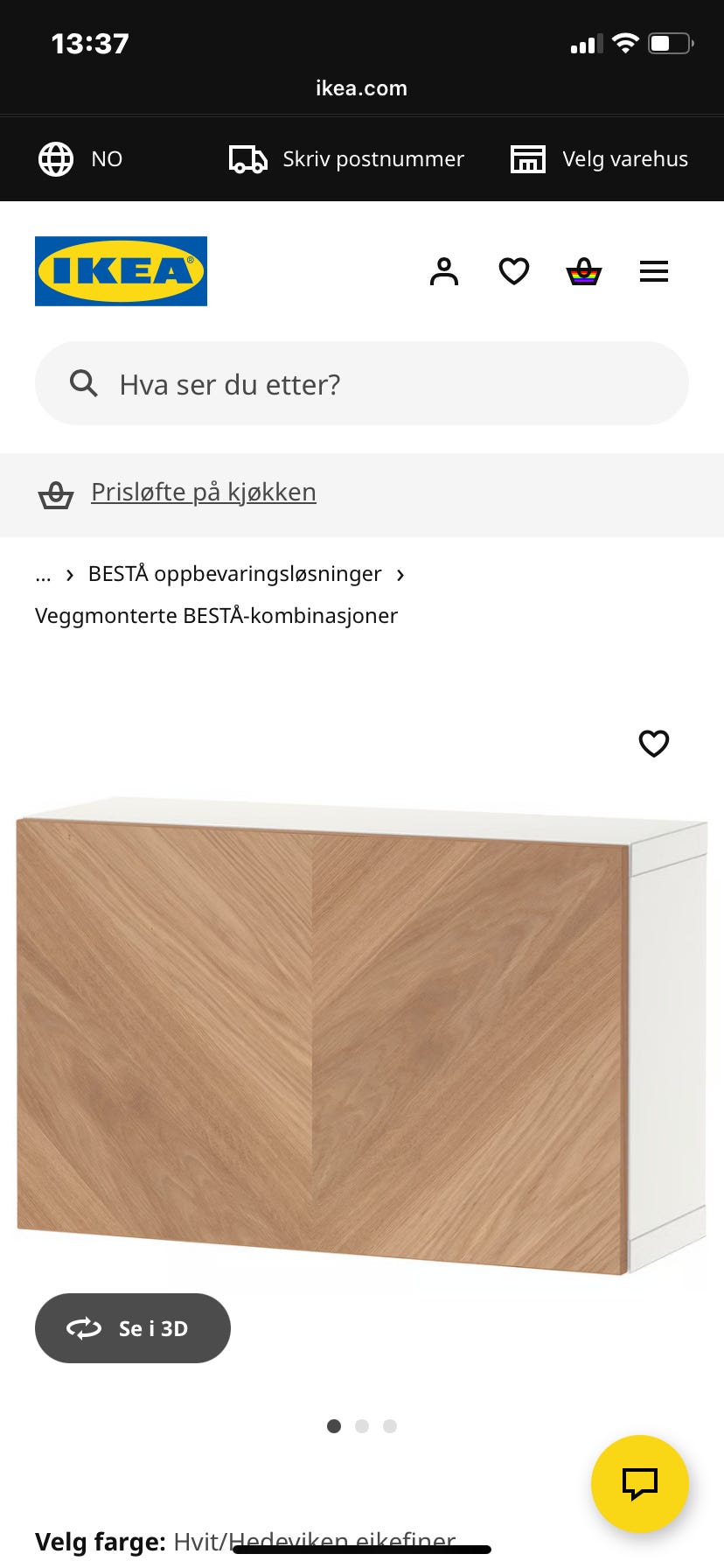Viewport: 724px width, 1568px height.
Task: Open the shopping bag icon
Action: tap(584, 271)
